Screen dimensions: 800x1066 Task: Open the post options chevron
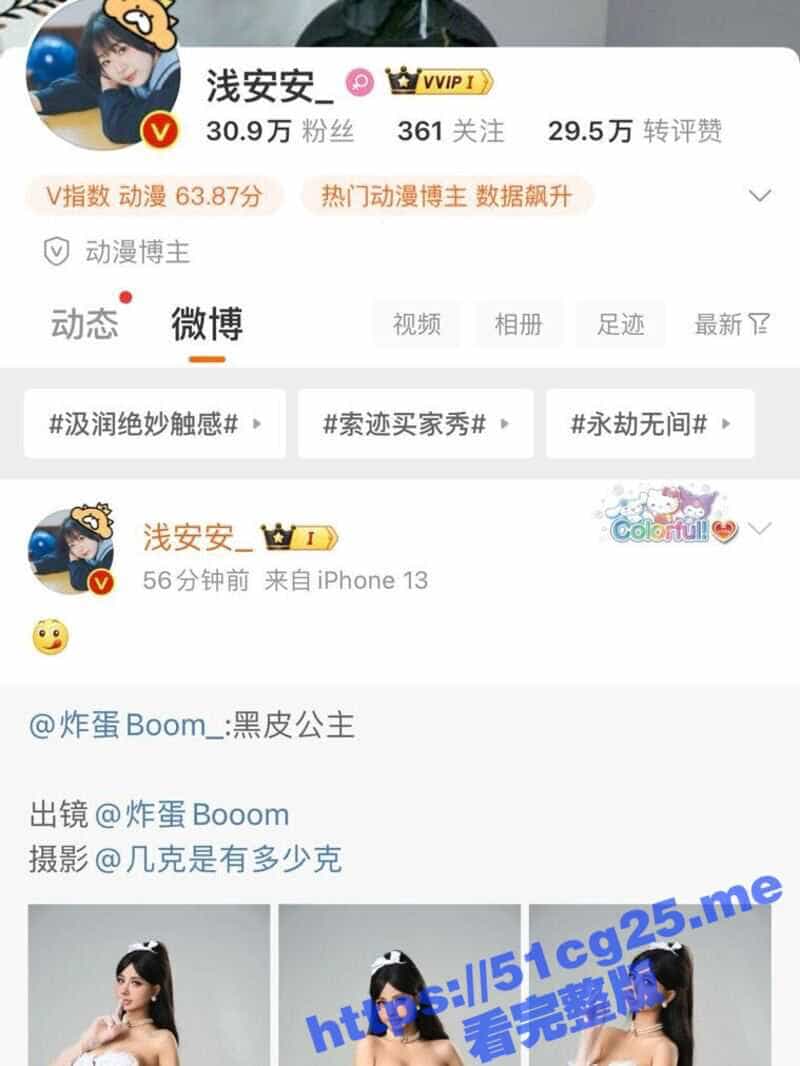(760, 528)
